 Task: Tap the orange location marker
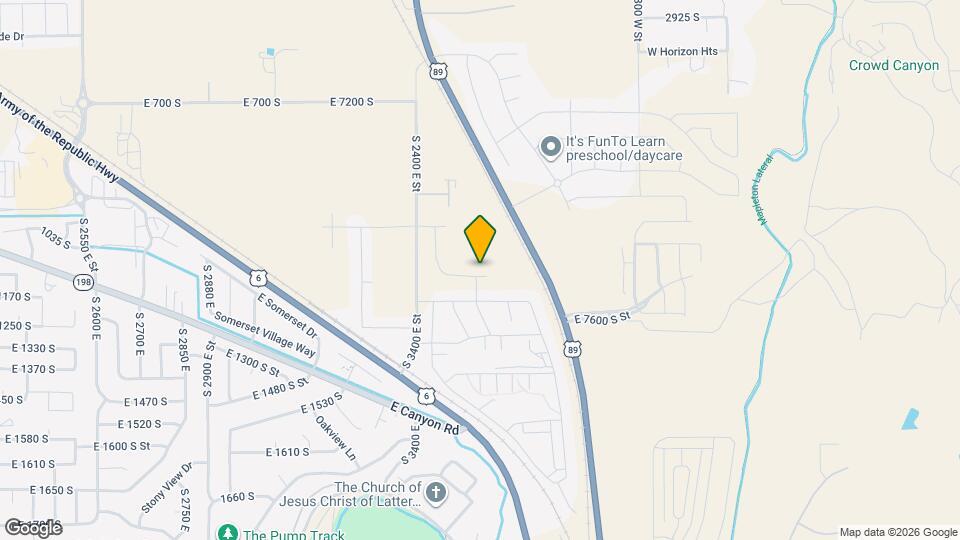(x=480, y=239)
